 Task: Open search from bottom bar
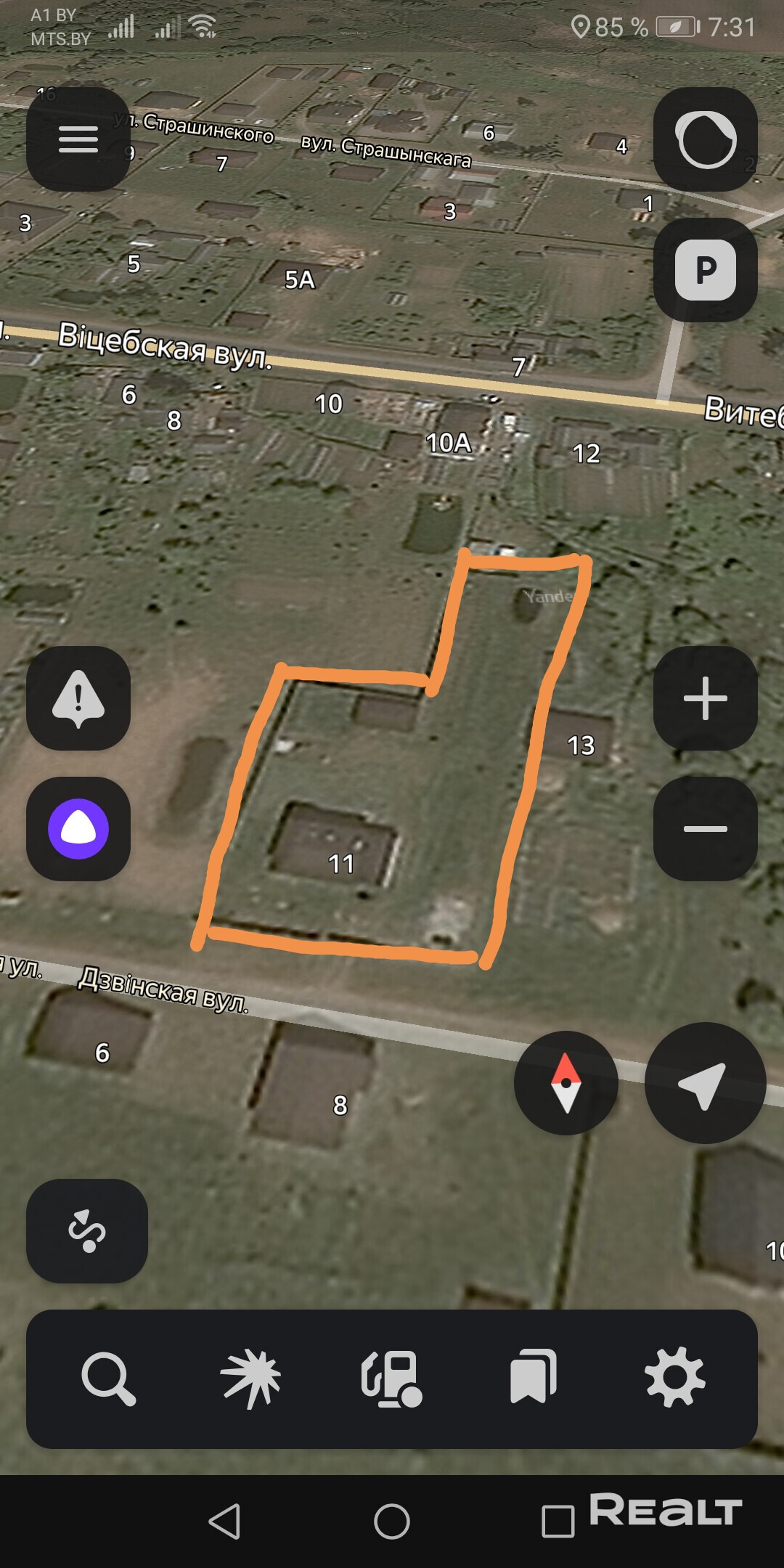click(x=109, y=1379)
